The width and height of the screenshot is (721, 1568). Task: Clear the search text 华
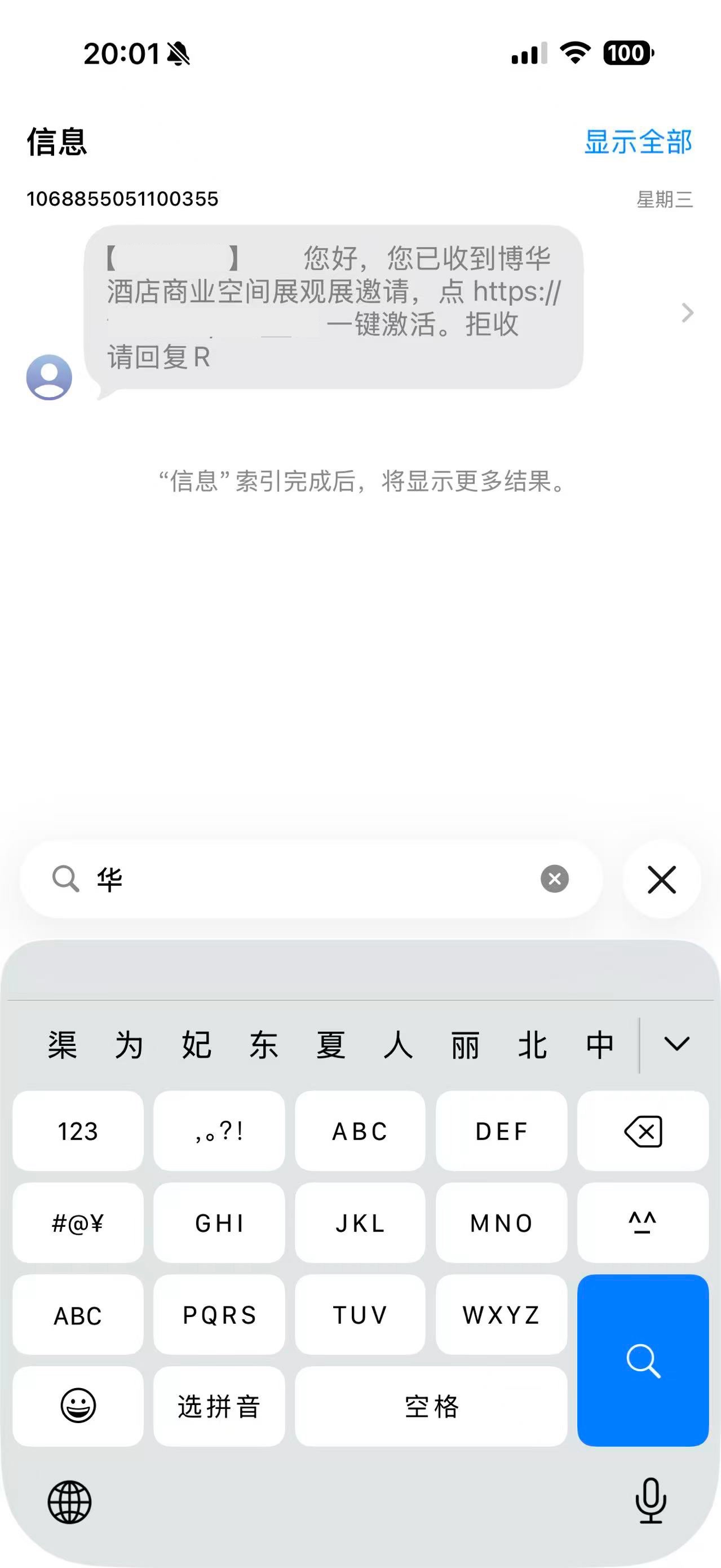[554, 878]
